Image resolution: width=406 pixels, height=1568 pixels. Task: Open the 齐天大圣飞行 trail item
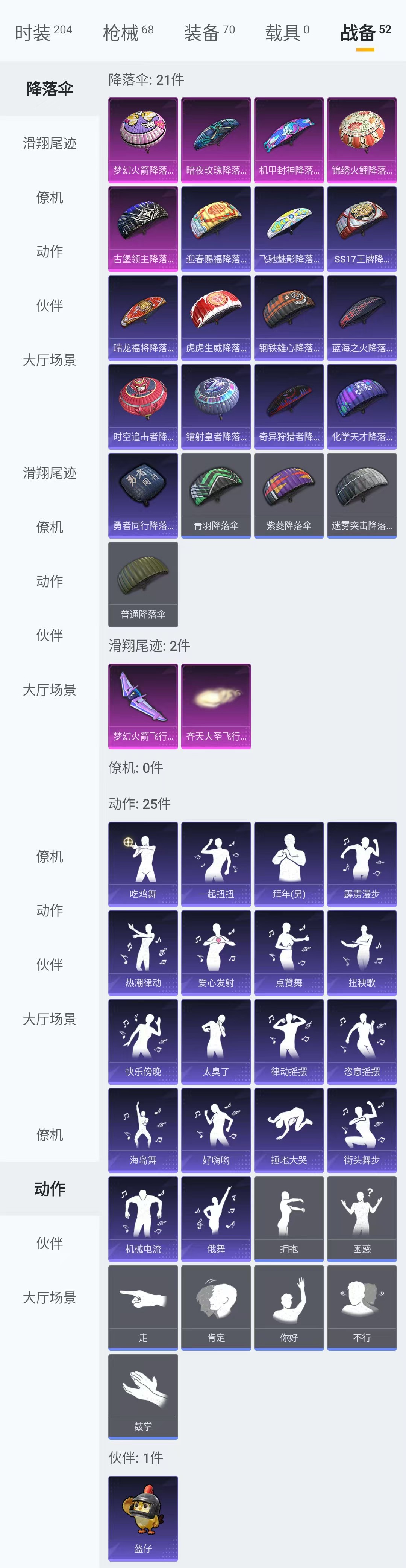(216, 706)
